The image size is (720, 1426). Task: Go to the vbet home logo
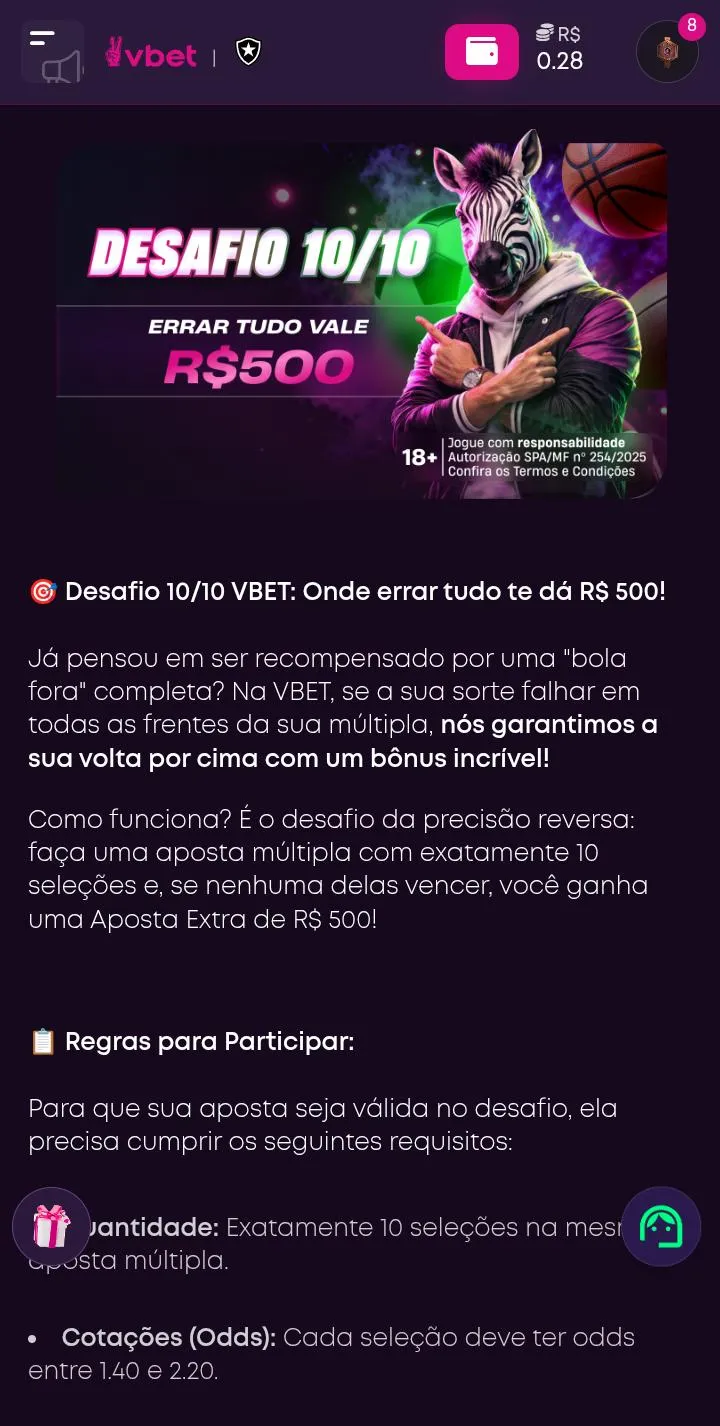coord(152,54)
